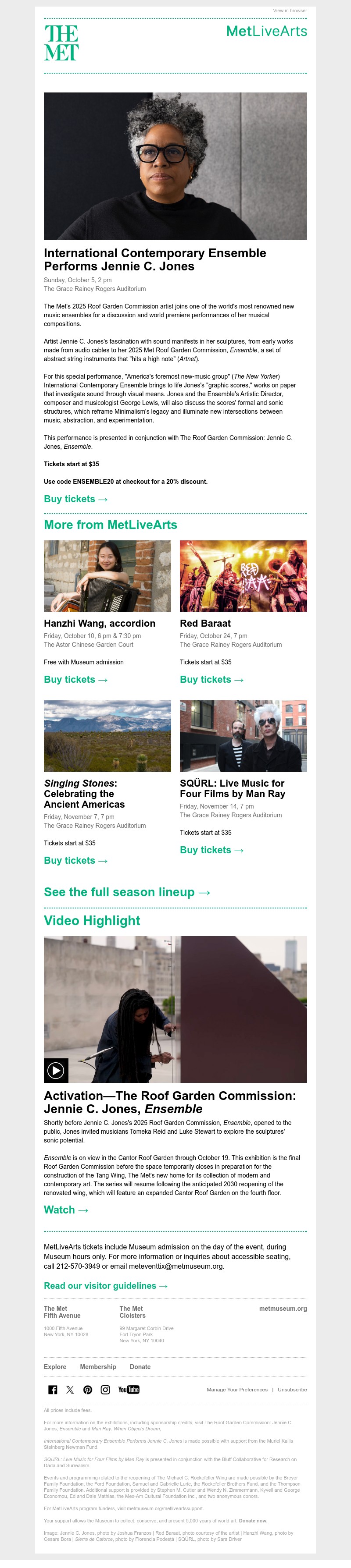Open The Met's Facebook page
351x1568 pixels.
point(53,1390)
